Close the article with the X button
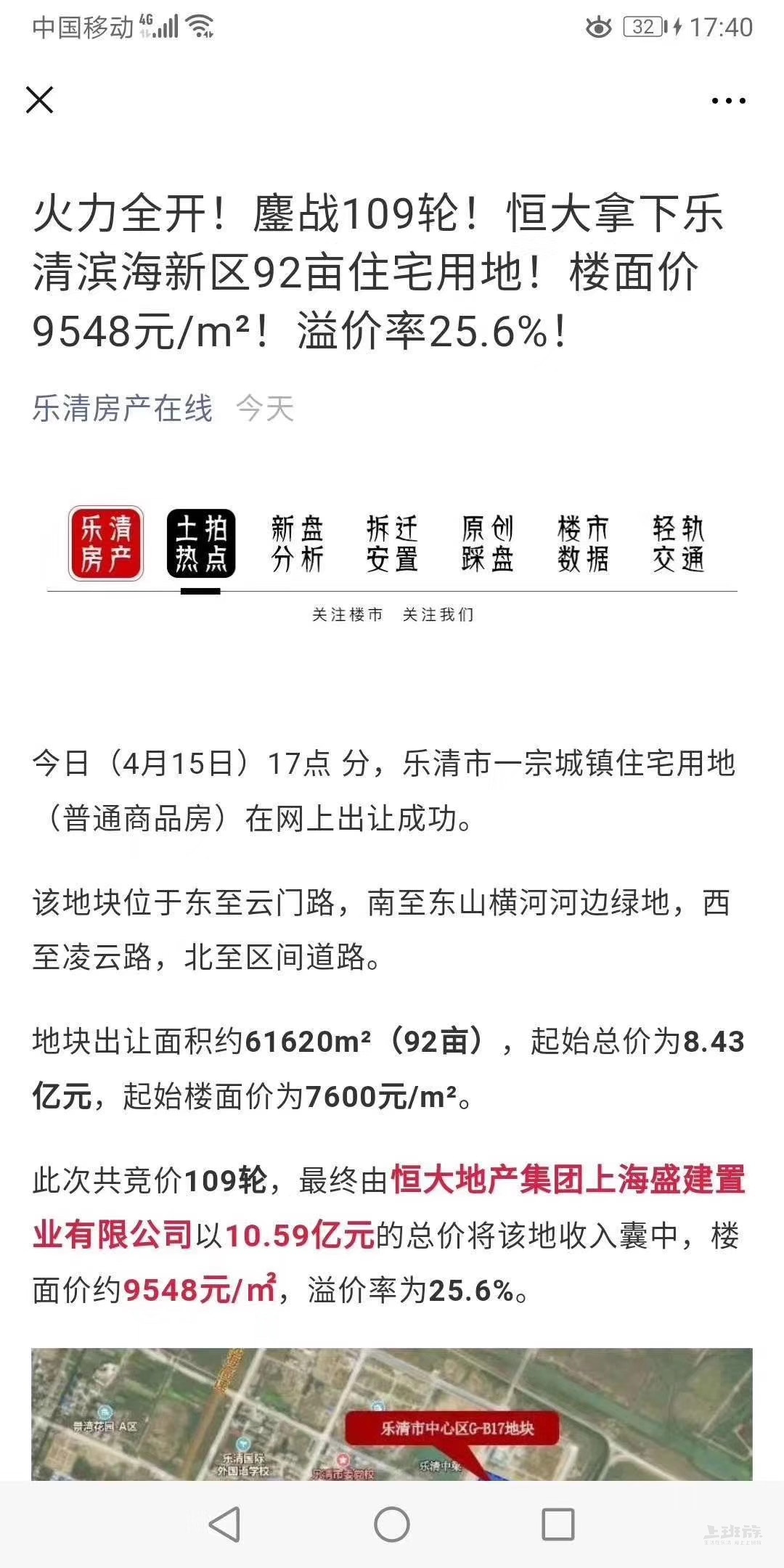This screenshot has width=784, height=1568. tap(40, 100)
